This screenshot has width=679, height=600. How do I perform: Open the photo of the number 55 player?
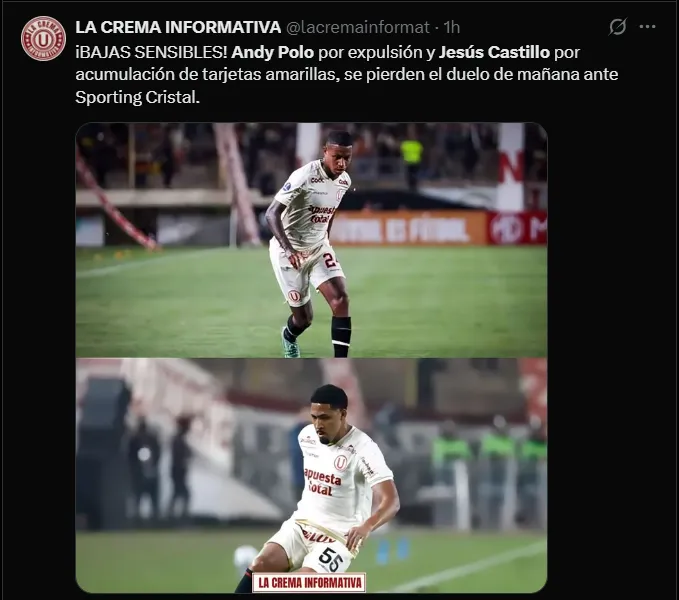(311, 475)
